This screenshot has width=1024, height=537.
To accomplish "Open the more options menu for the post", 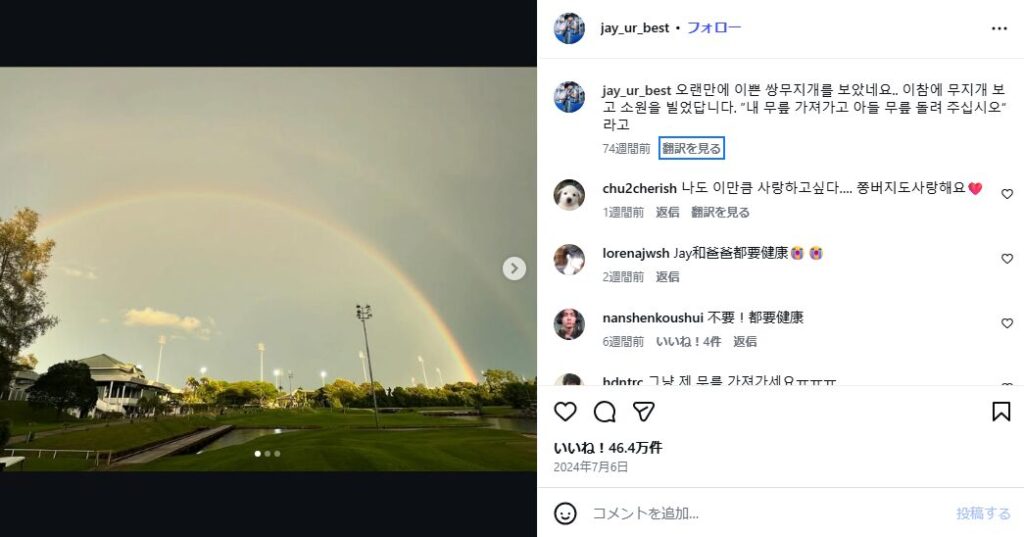I will coord(999,28).
